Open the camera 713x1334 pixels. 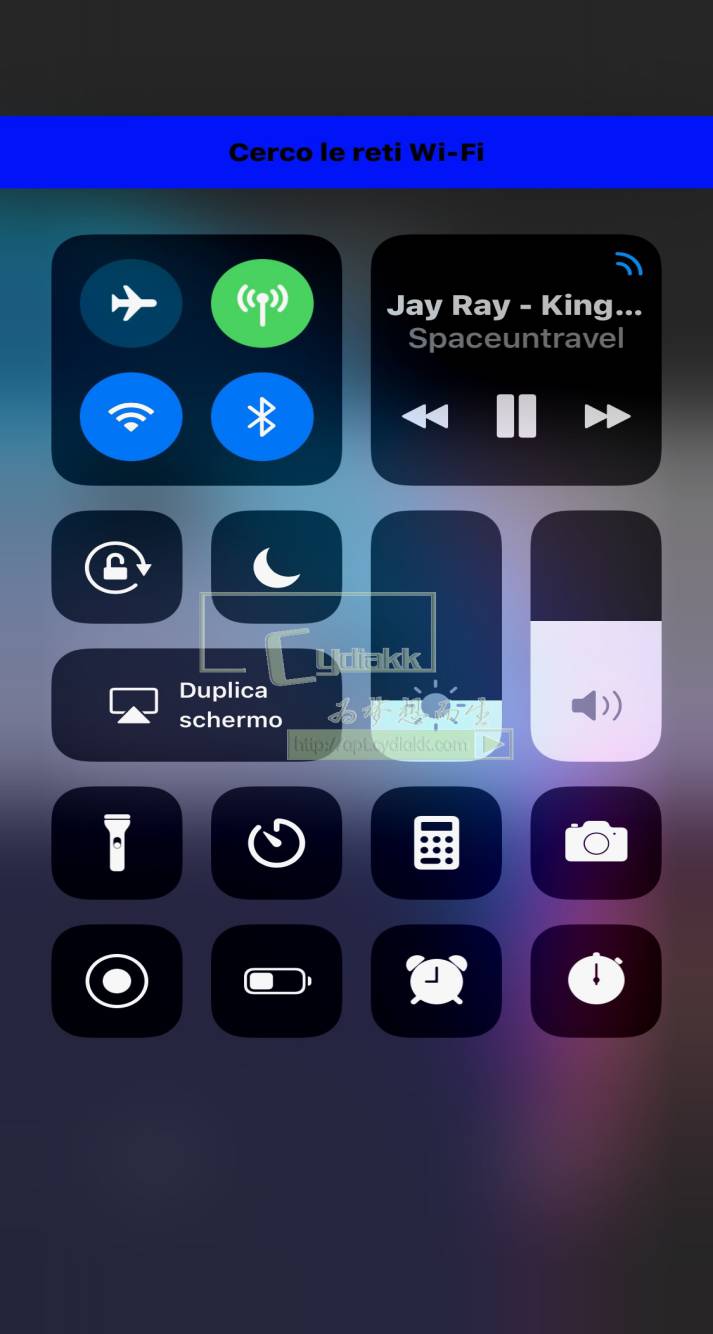coord(596,843)
